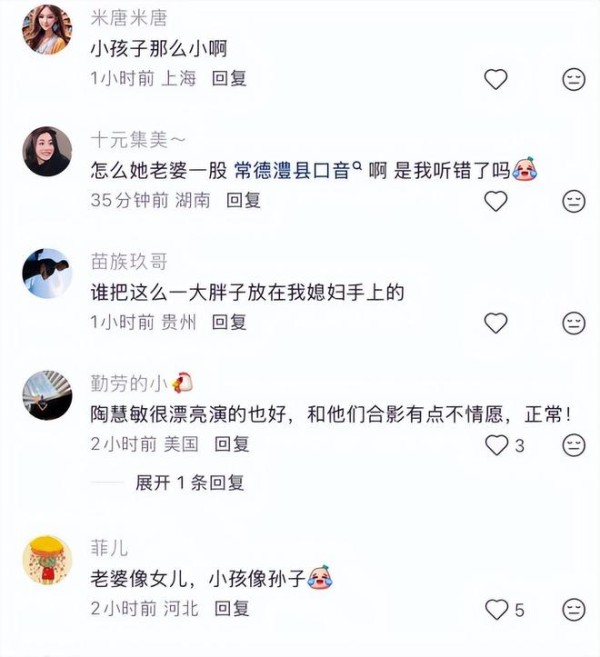Reply to 米唐米唐's comment
This screenshot has width=600, height=657.
pos(229,78)
